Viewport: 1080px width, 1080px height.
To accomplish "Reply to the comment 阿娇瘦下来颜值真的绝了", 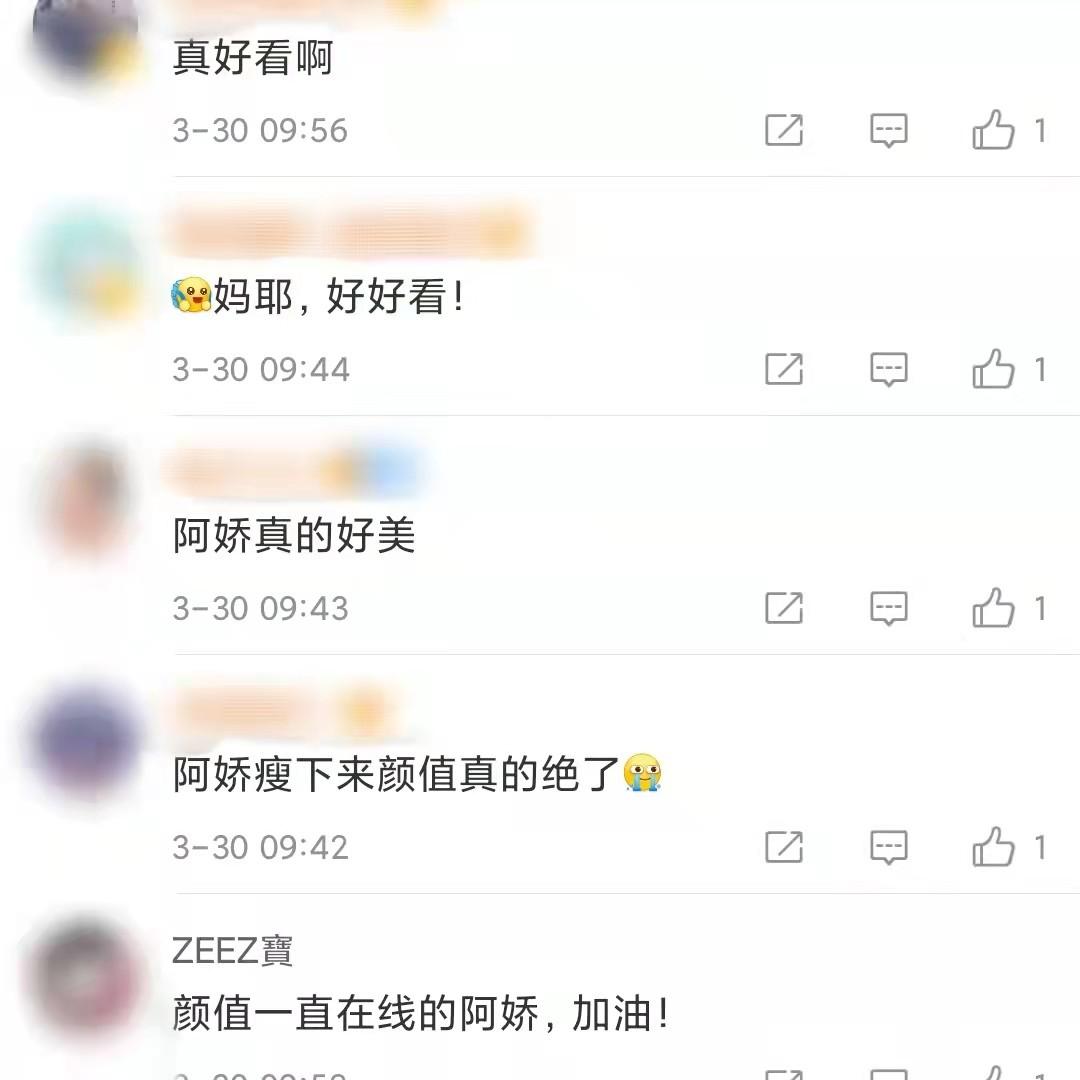I will point(888,848).
